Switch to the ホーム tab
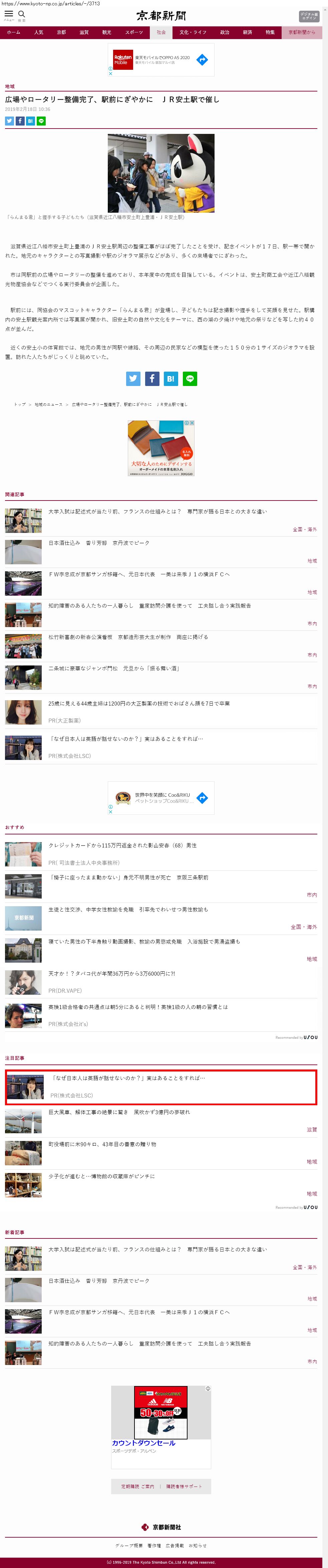Viewport: 328px width, 1568px height. click(x=13, y=32)
